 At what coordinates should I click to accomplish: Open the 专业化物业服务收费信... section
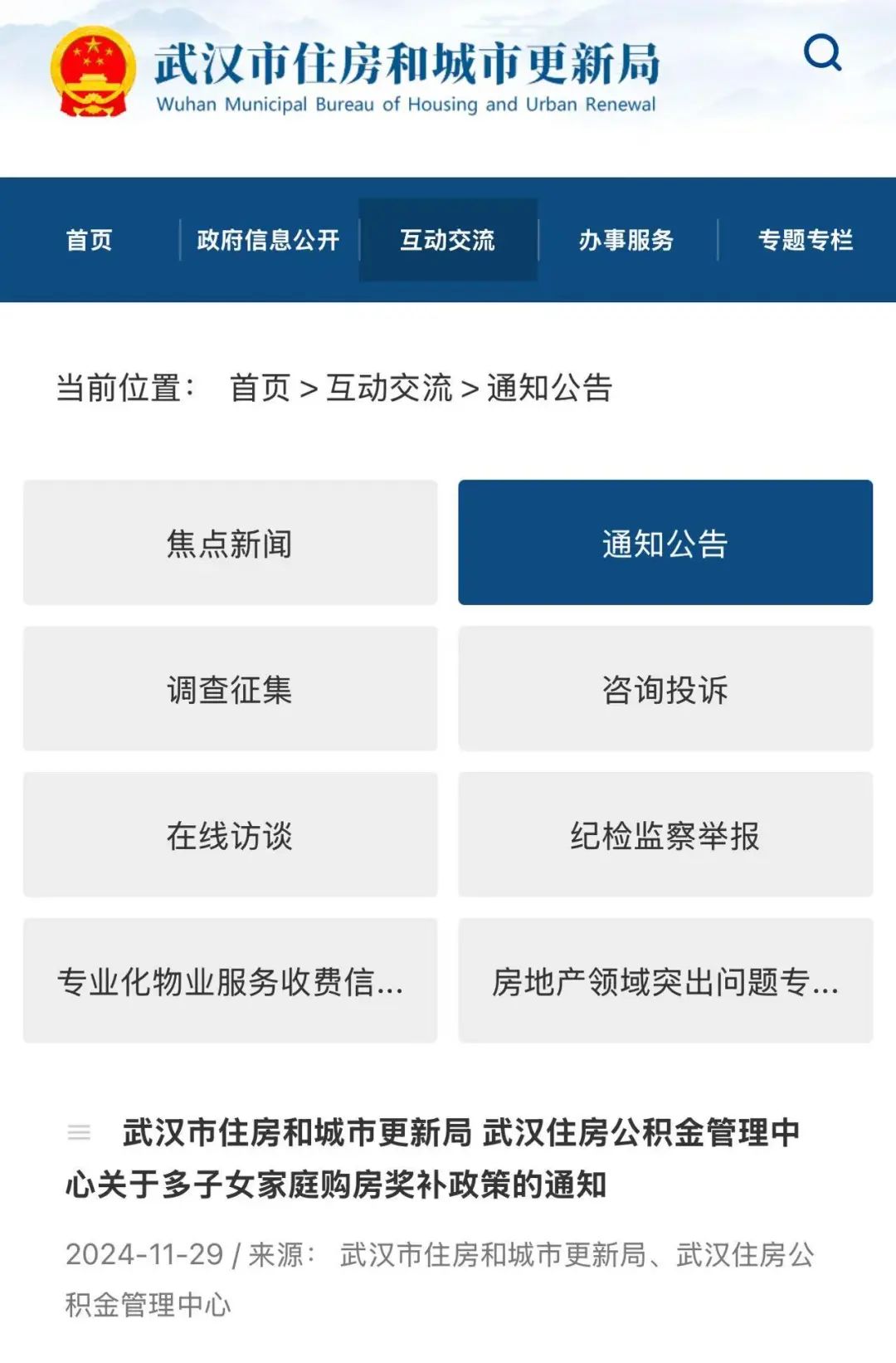click(x=230, y=981)
